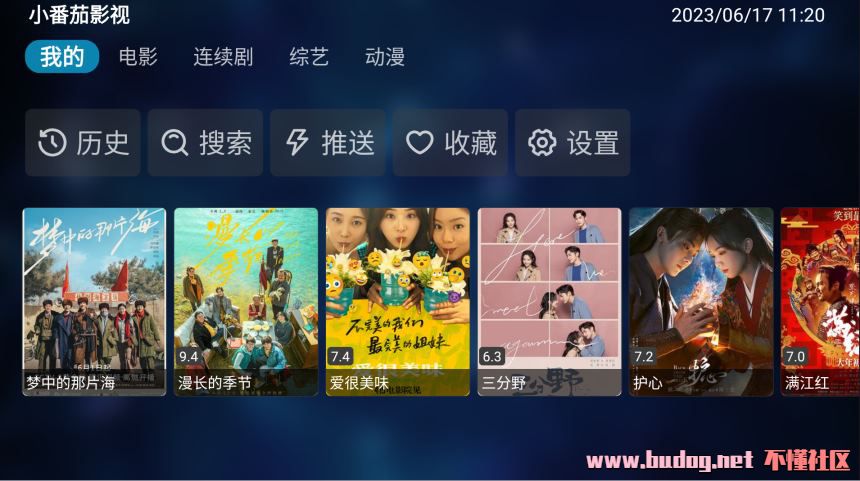Tap the 推送 push button

point(328,143)
